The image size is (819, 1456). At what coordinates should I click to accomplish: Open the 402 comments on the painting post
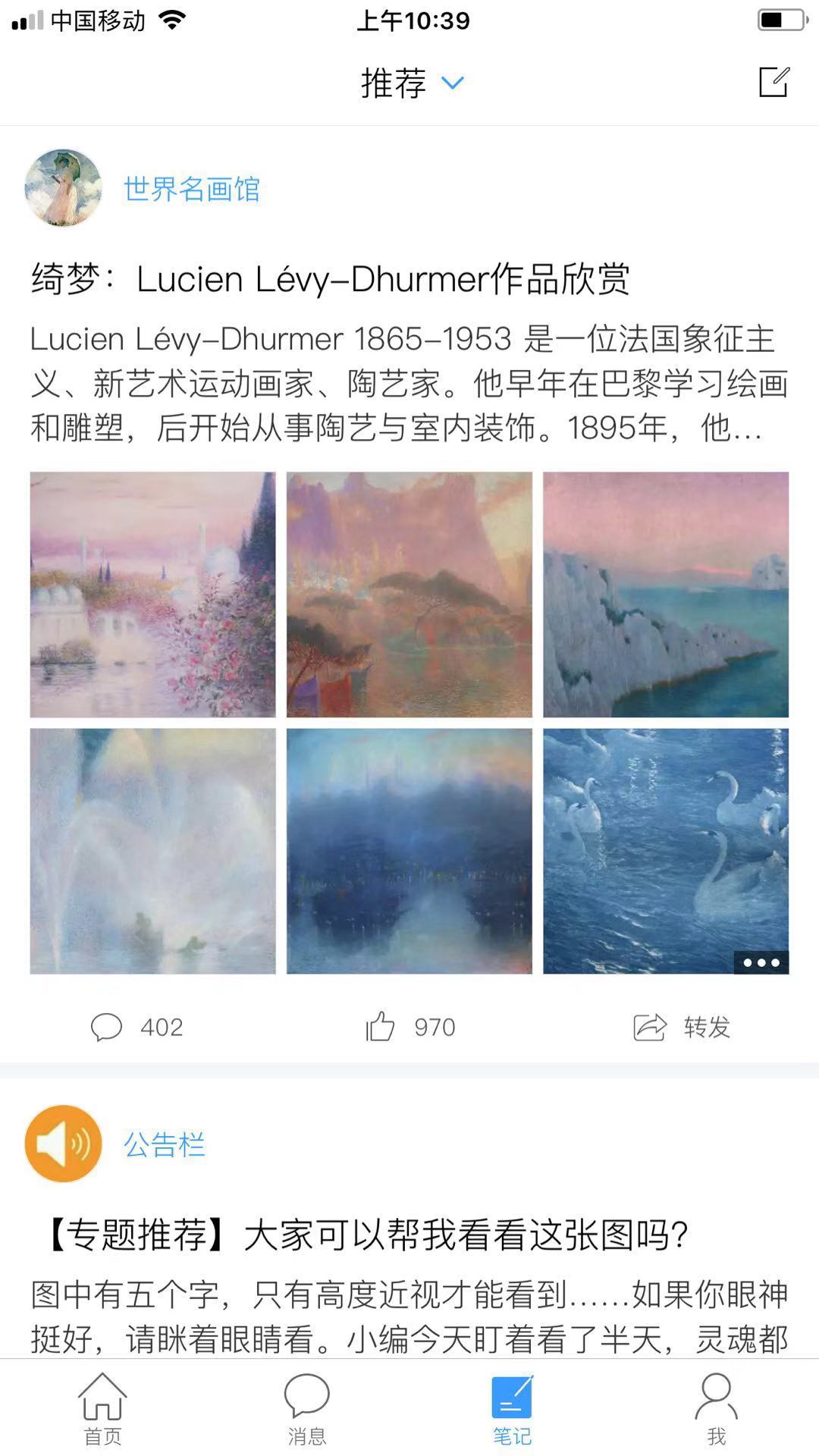tap(136, 1028)
